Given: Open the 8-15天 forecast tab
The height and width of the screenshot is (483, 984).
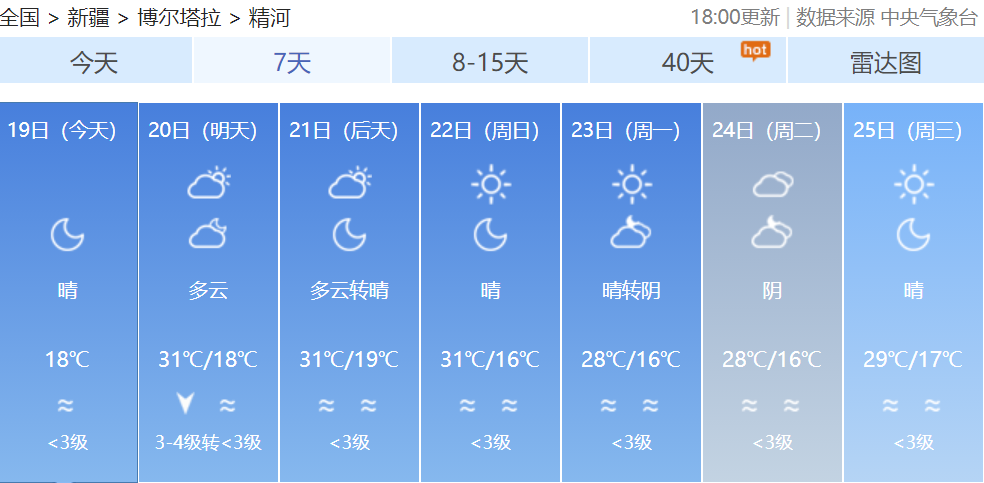Looking at the screenshot, I should 489,62.
